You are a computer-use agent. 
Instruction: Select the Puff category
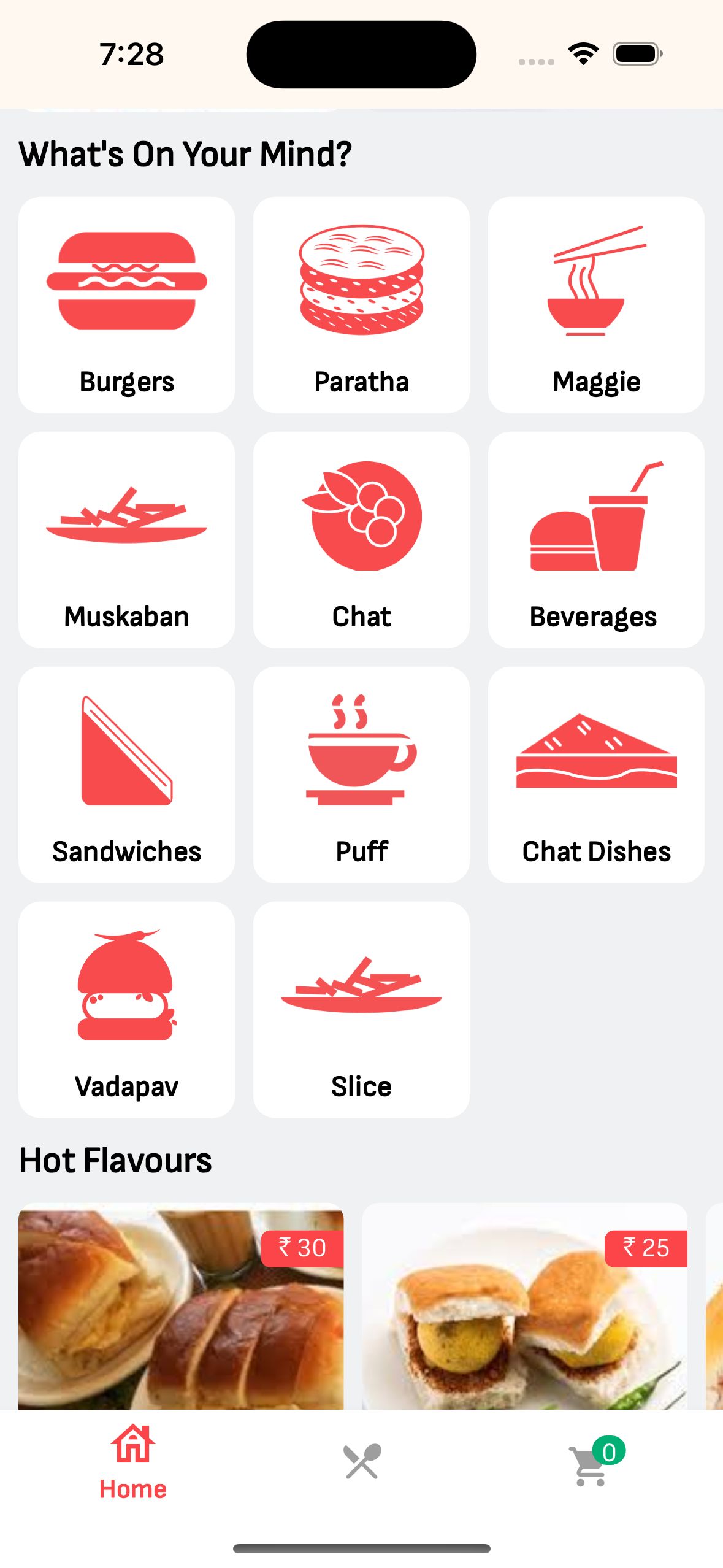361,775
